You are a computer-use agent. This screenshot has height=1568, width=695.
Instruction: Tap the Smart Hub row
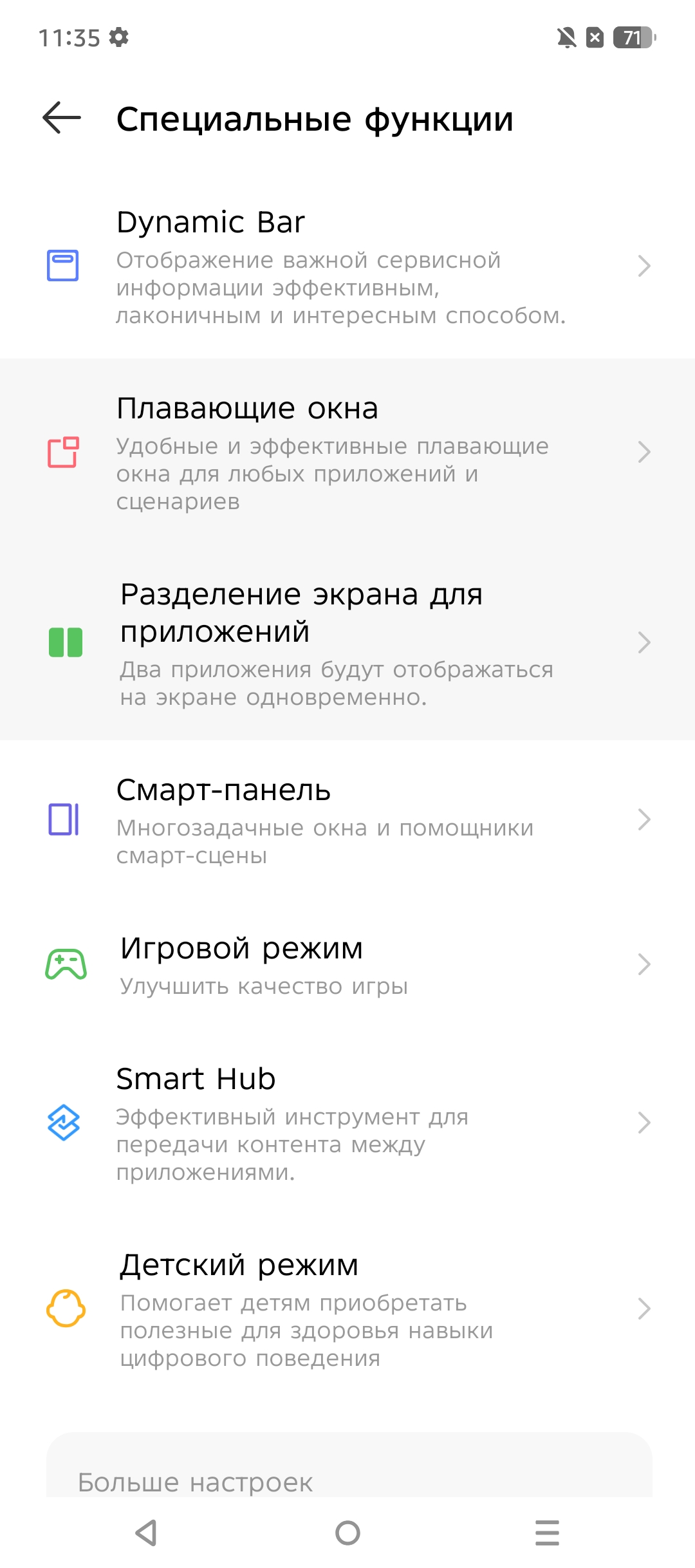347,1123
